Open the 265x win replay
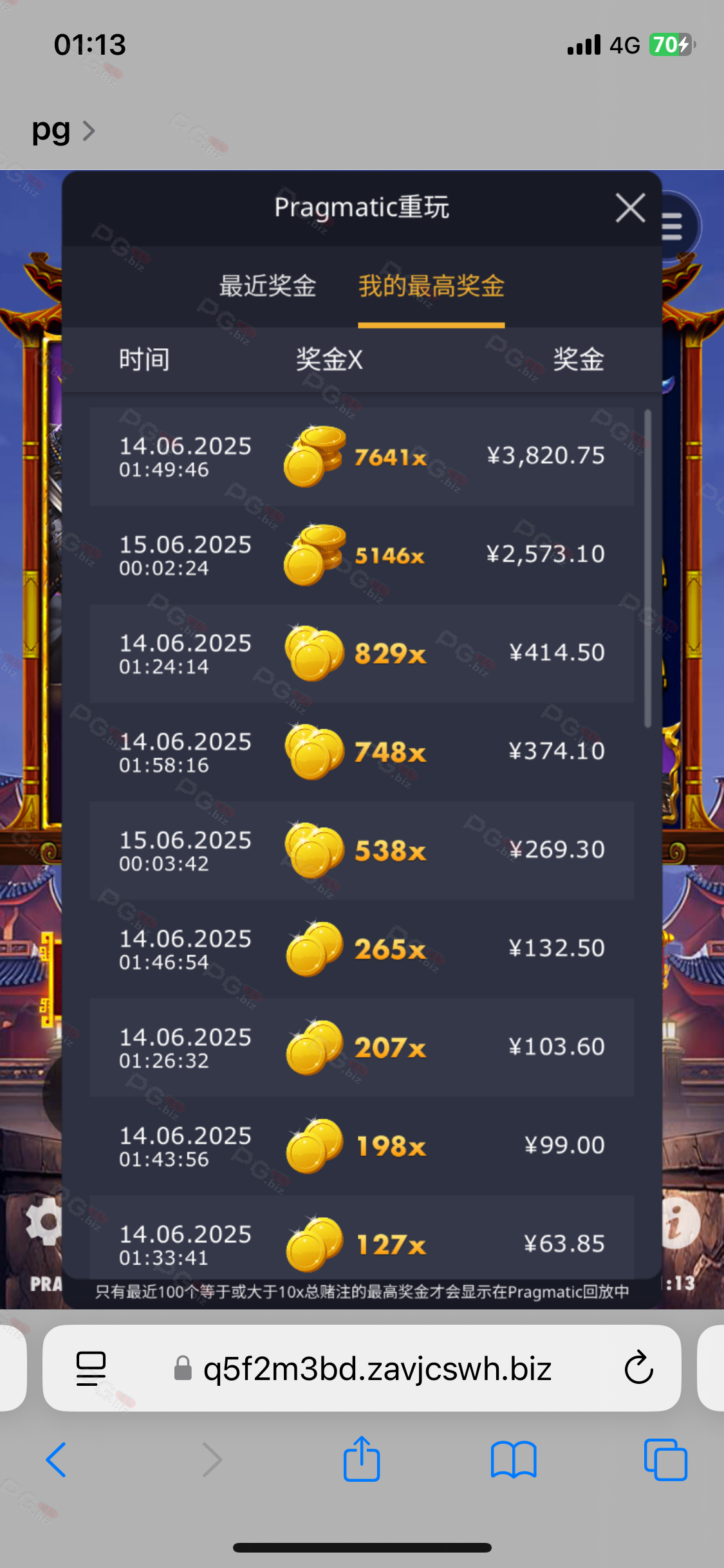724x1568 pixels. (362, 949)
